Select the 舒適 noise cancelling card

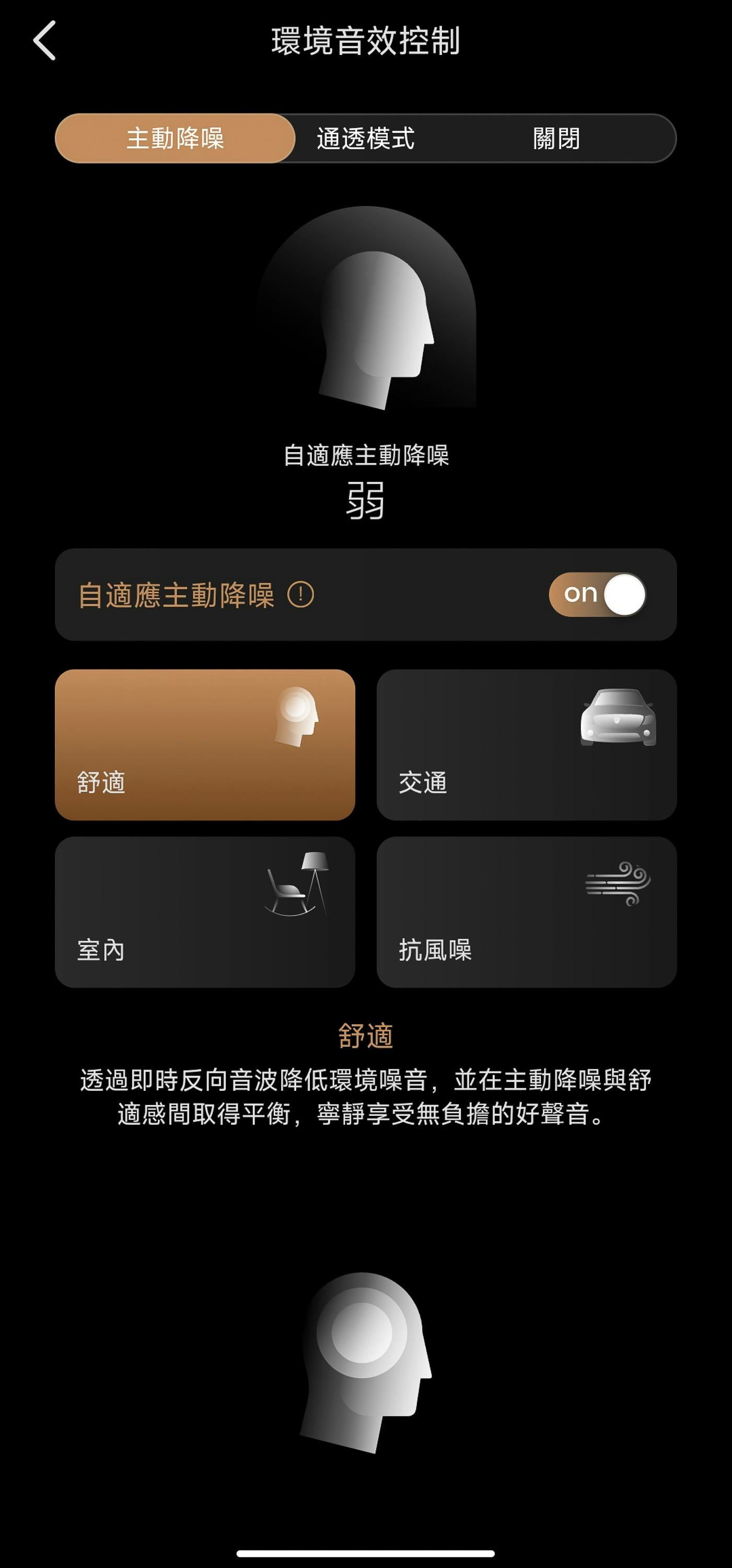(x=204, y=744)
